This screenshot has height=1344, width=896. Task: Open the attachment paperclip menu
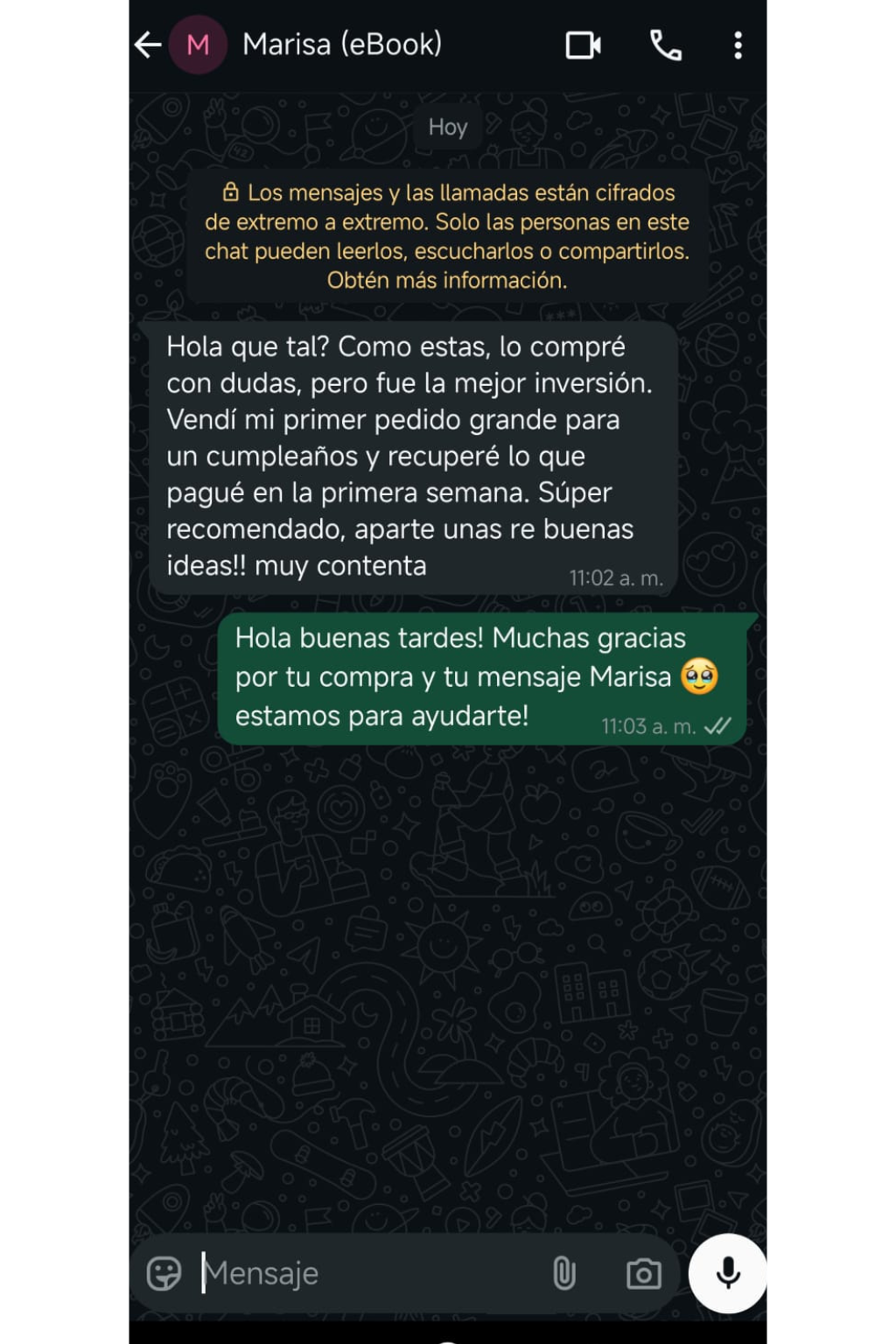564,1273
